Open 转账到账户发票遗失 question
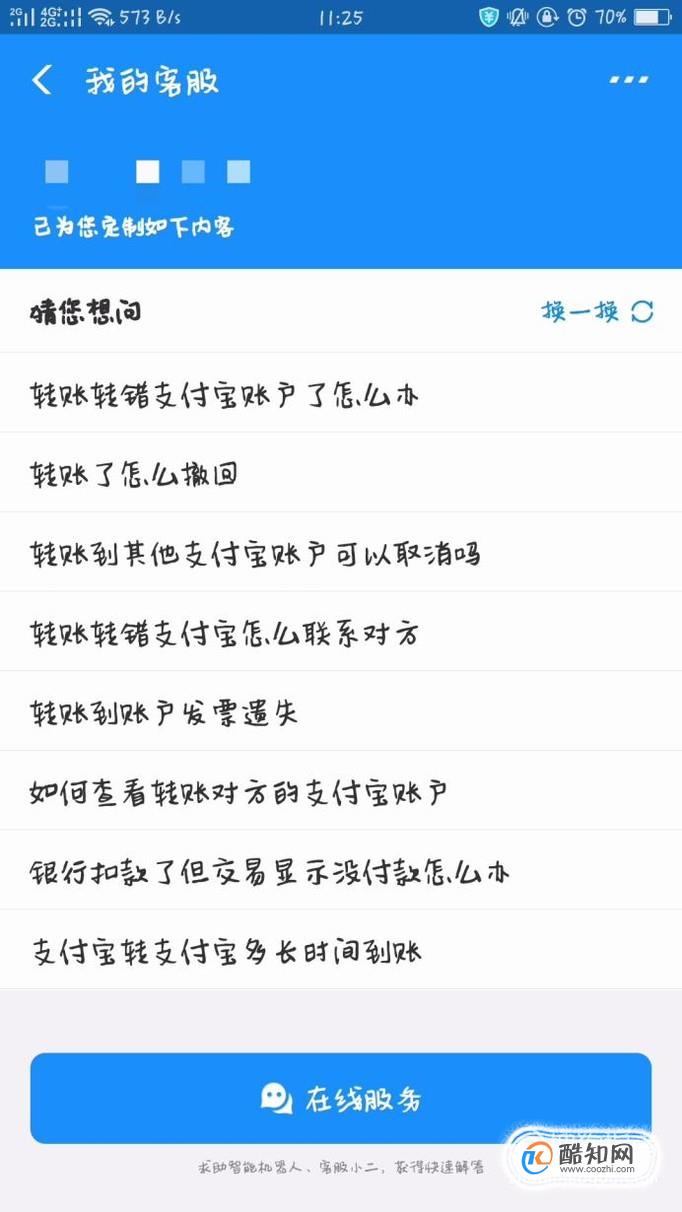 [341, 711]
